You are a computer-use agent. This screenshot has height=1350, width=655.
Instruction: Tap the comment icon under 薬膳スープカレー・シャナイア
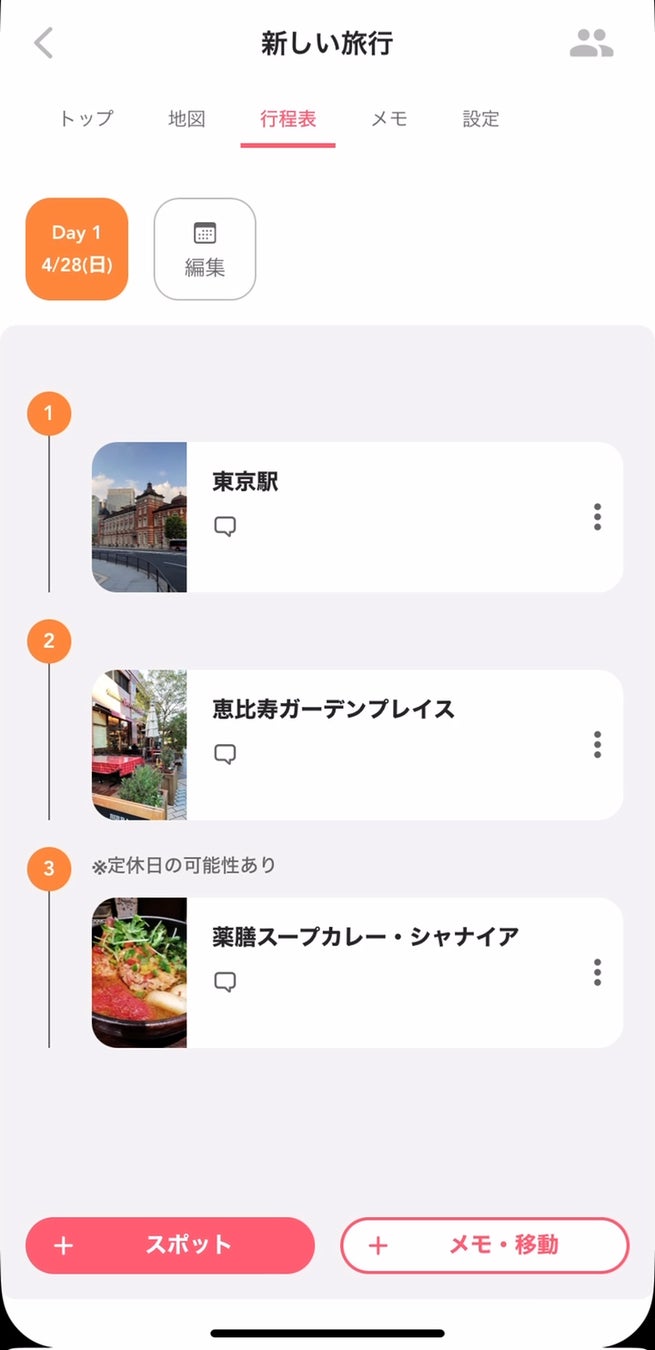point(226,982)
